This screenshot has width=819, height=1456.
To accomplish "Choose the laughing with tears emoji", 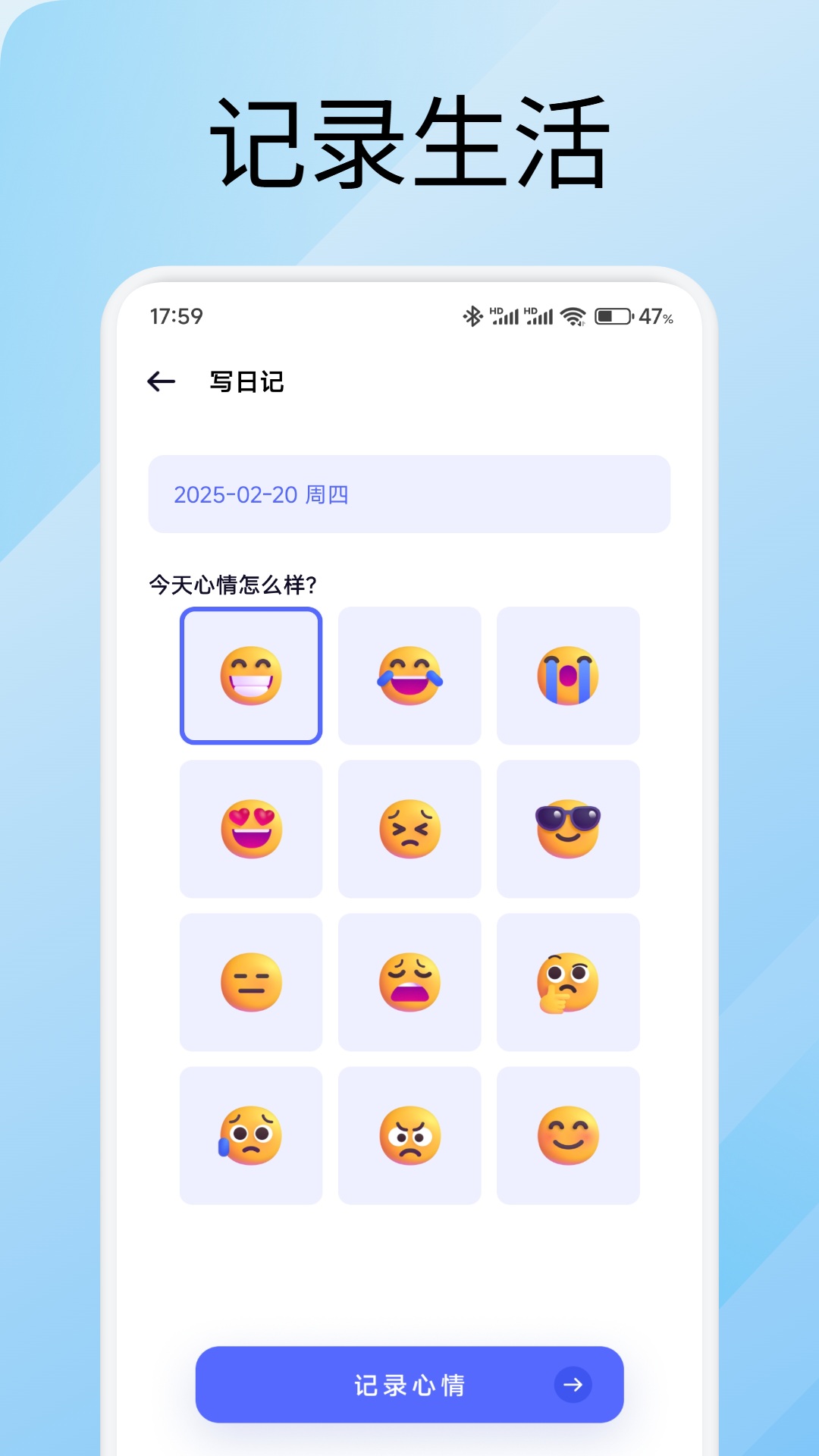I will [x=410, y=676].
